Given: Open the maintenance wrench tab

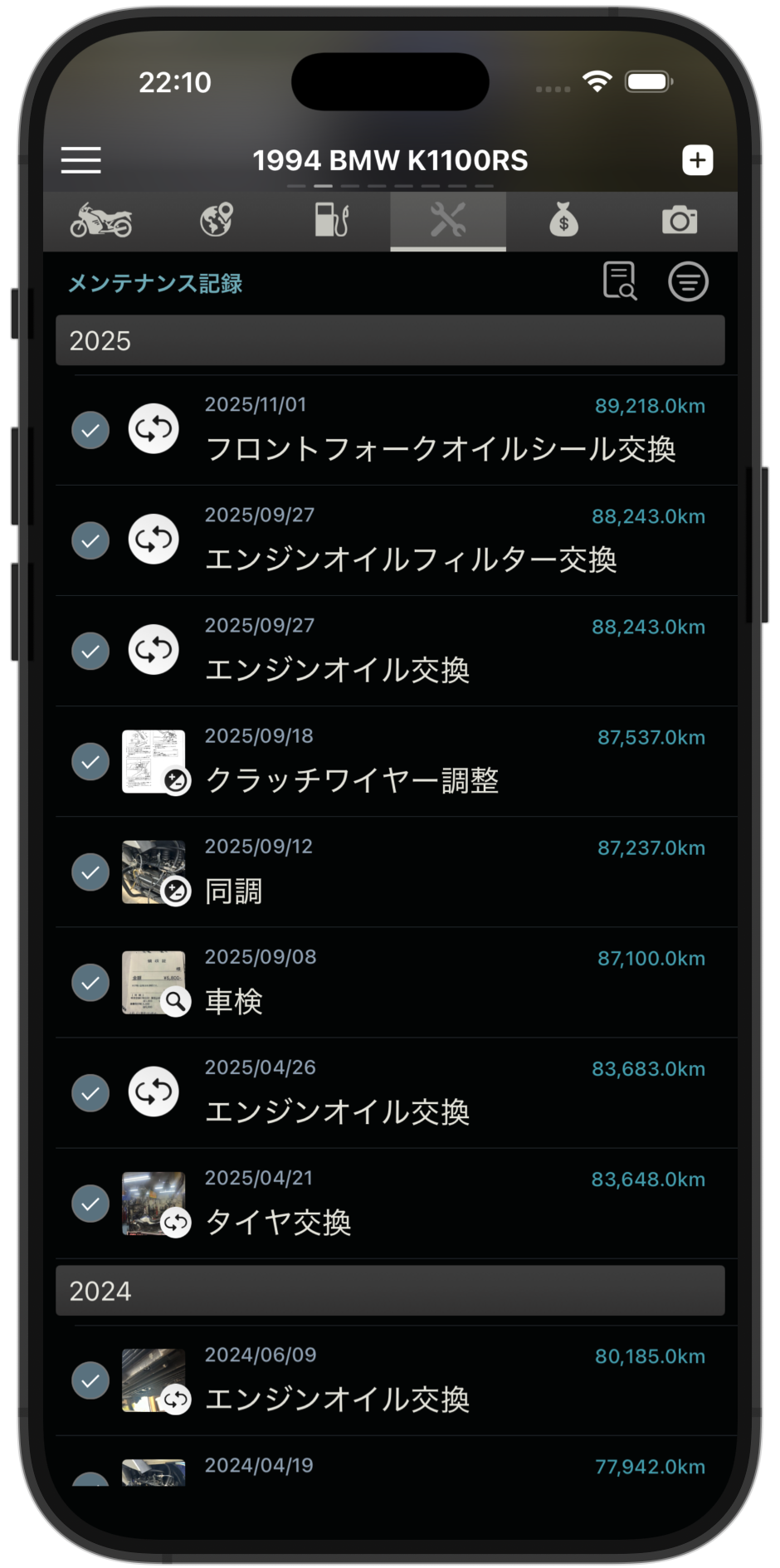Looking at the screenshot, I should click(x=448, y=220).
